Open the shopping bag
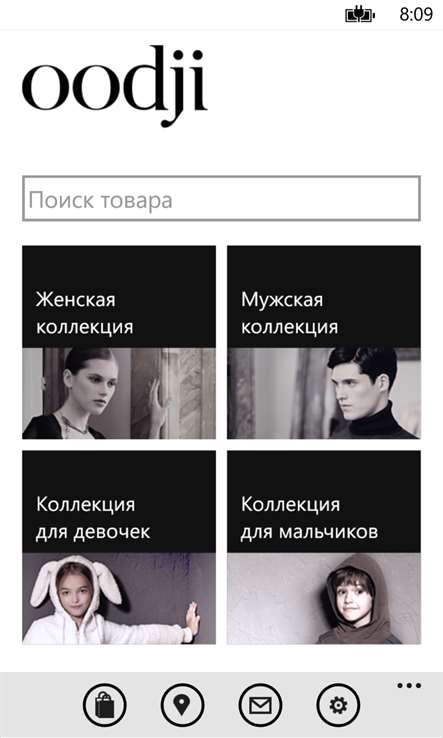The width and height of the screenshot is (443, 738). pyautogui.click(x=105, y=706)
